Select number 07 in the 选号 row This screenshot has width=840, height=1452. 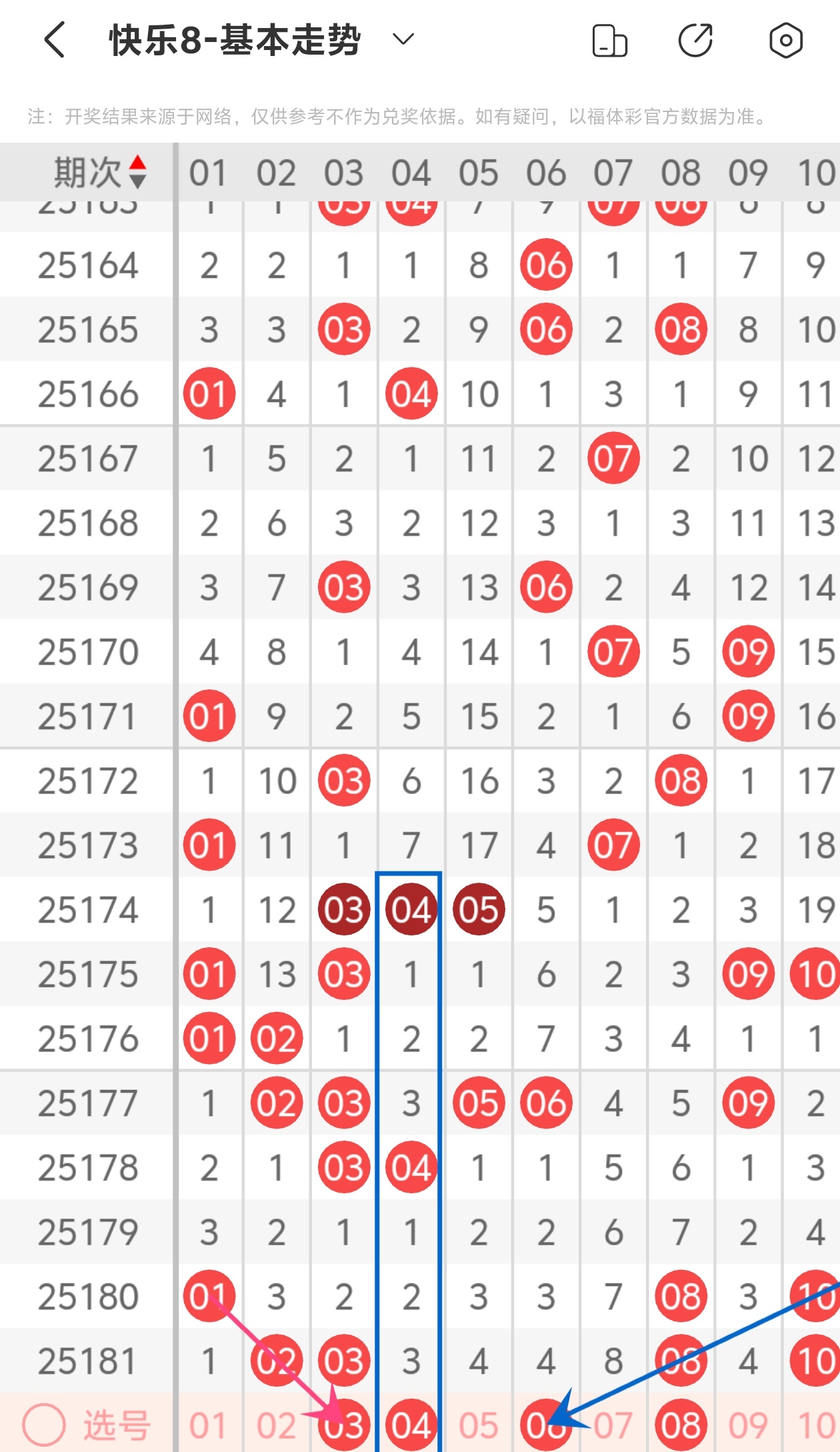pos(613,1426)
